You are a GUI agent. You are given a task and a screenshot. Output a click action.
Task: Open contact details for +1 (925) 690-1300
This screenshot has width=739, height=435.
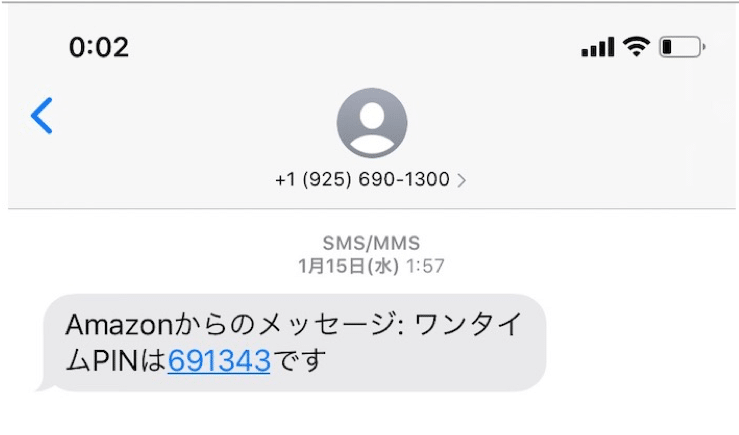(x=371, y=180)
